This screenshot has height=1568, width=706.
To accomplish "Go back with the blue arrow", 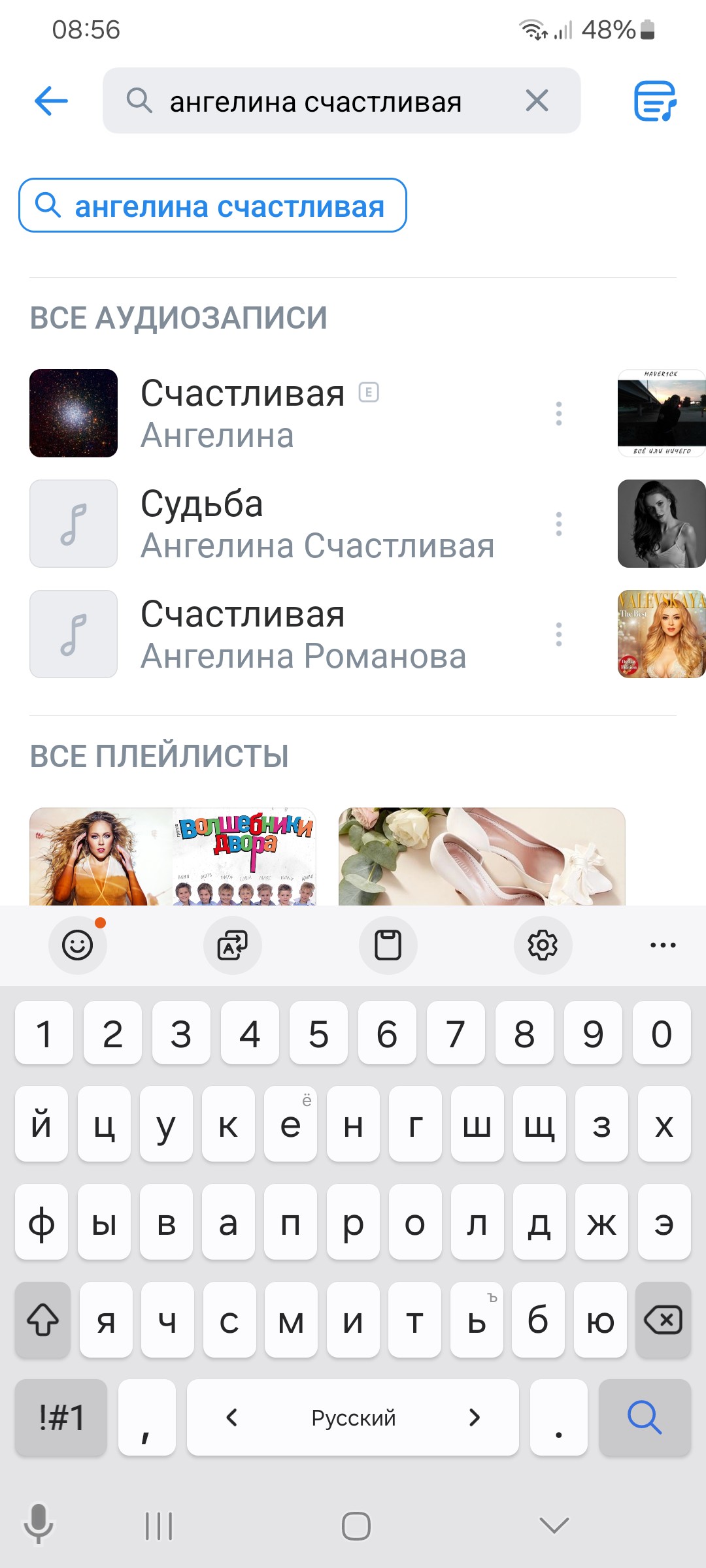I will coord(51,101).
